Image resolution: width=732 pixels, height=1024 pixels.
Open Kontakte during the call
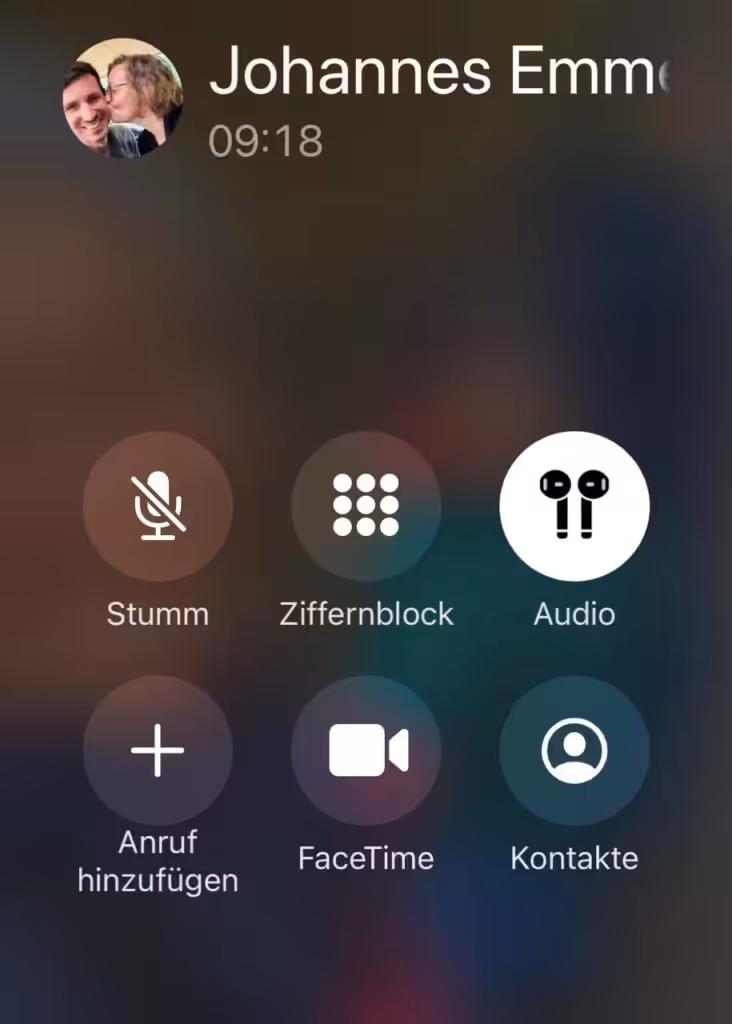click(574, 751)
